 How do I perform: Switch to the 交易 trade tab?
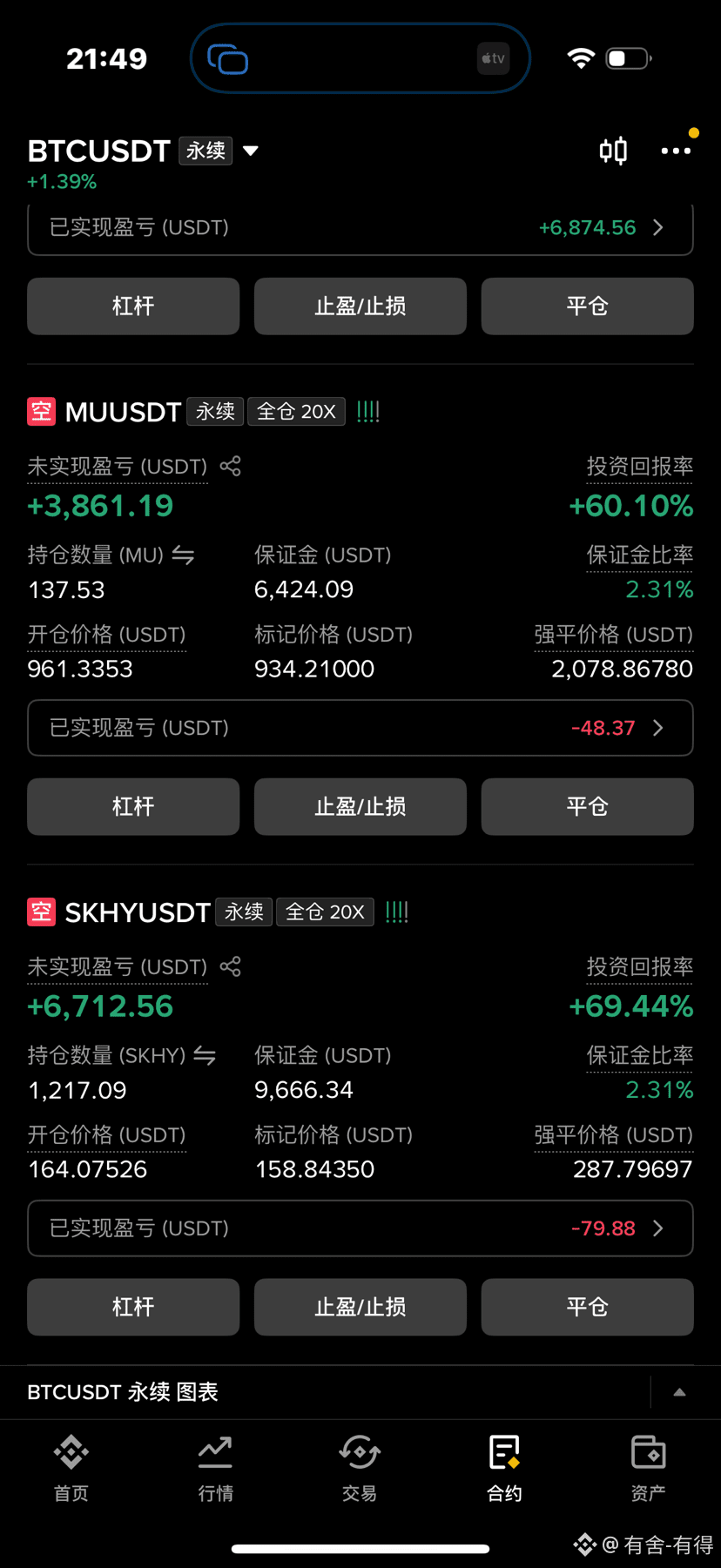[x=360, y=1469]
